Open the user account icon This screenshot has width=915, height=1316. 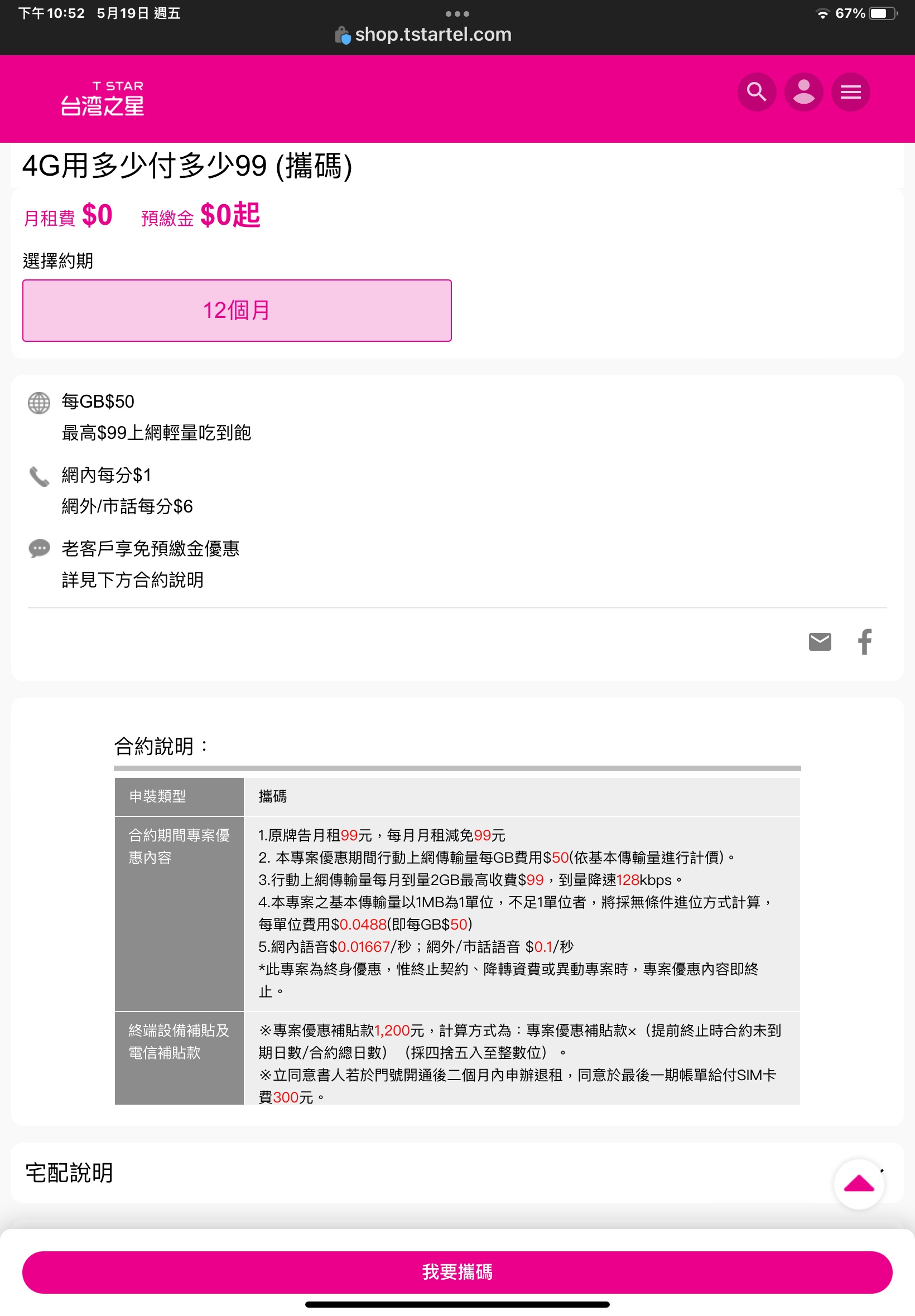click(803, 92)
